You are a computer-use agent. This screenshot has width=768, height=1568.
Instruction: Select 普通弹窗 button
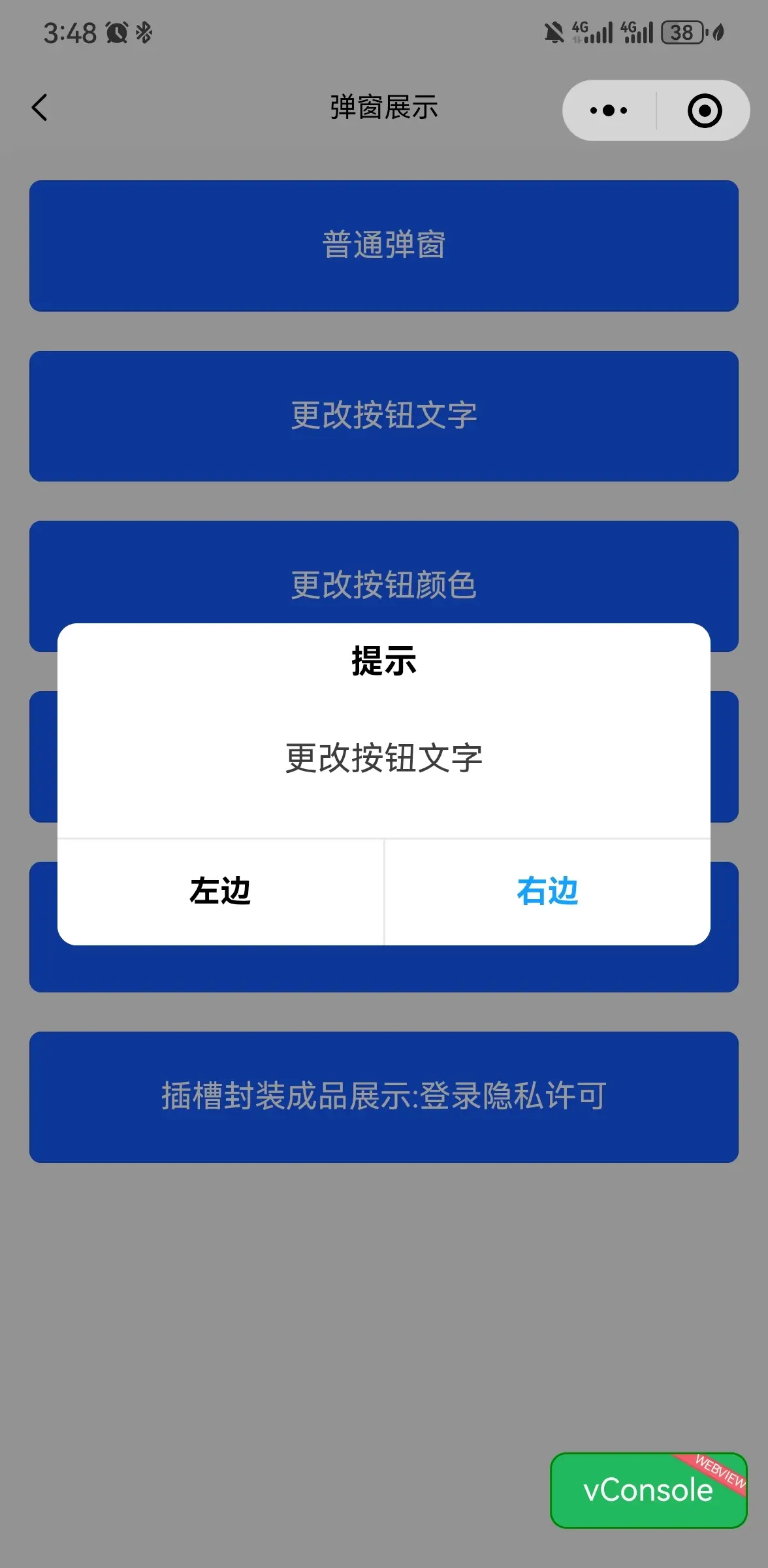(384, 246)
